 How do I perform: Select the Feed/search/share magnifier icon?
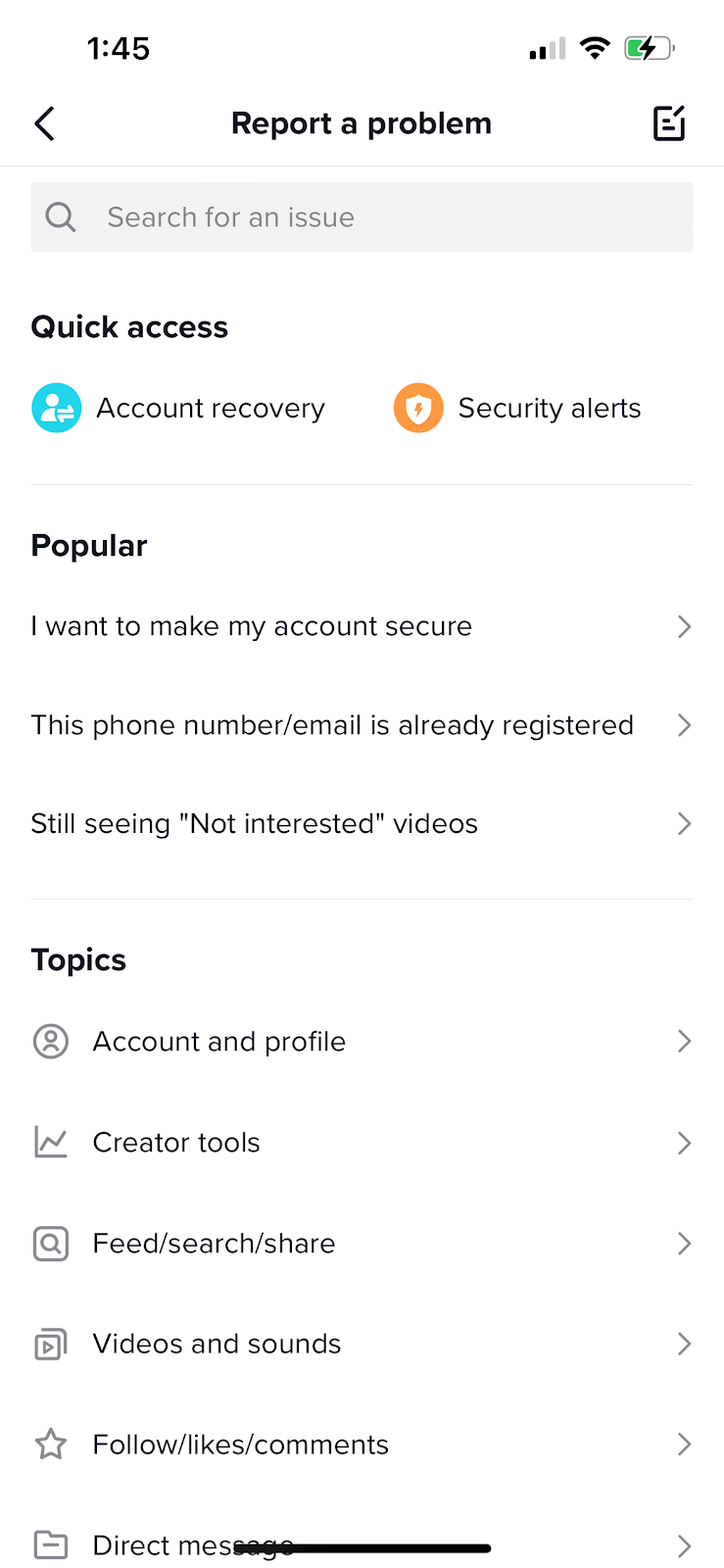[51, 1244]
